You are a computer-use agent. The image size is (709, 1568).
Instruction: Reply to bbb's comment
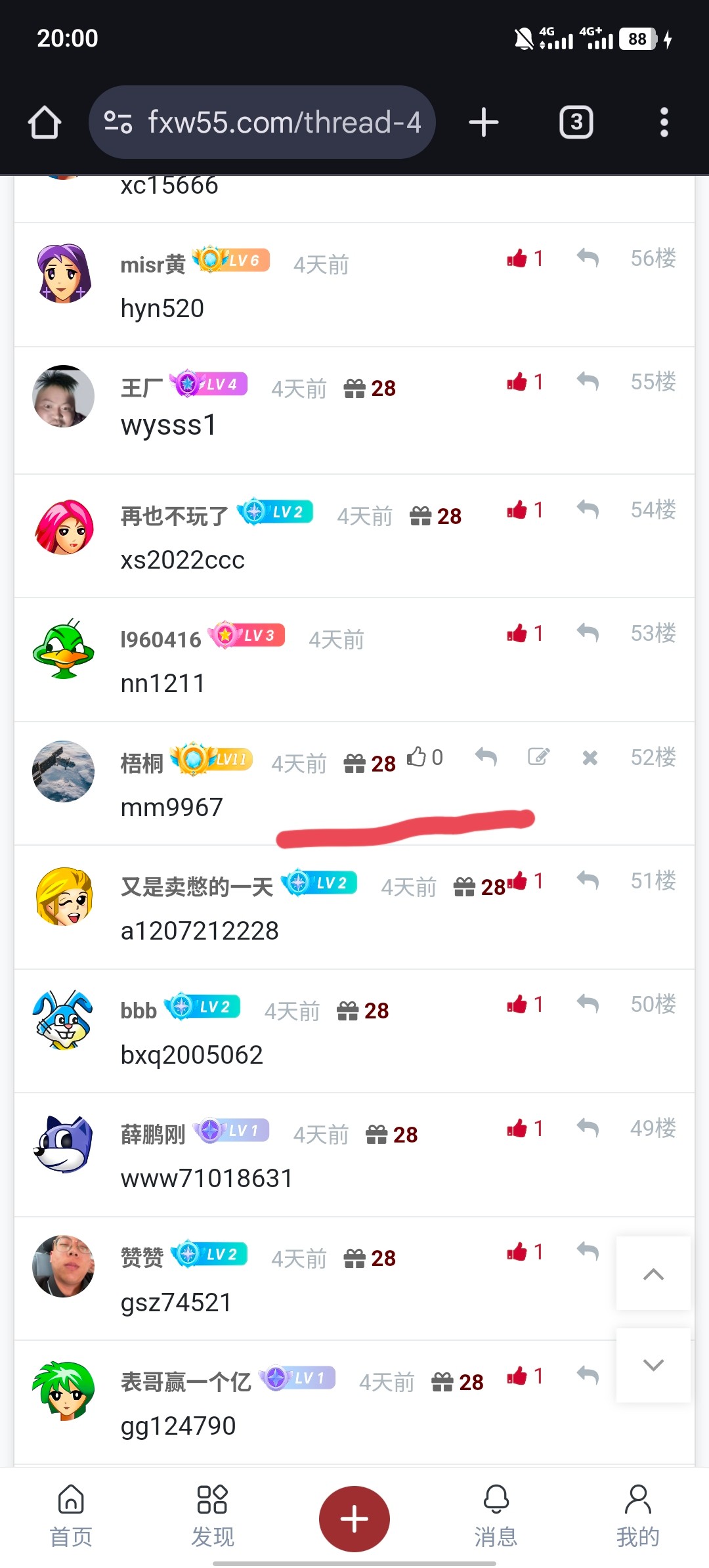pos(588,1004)
